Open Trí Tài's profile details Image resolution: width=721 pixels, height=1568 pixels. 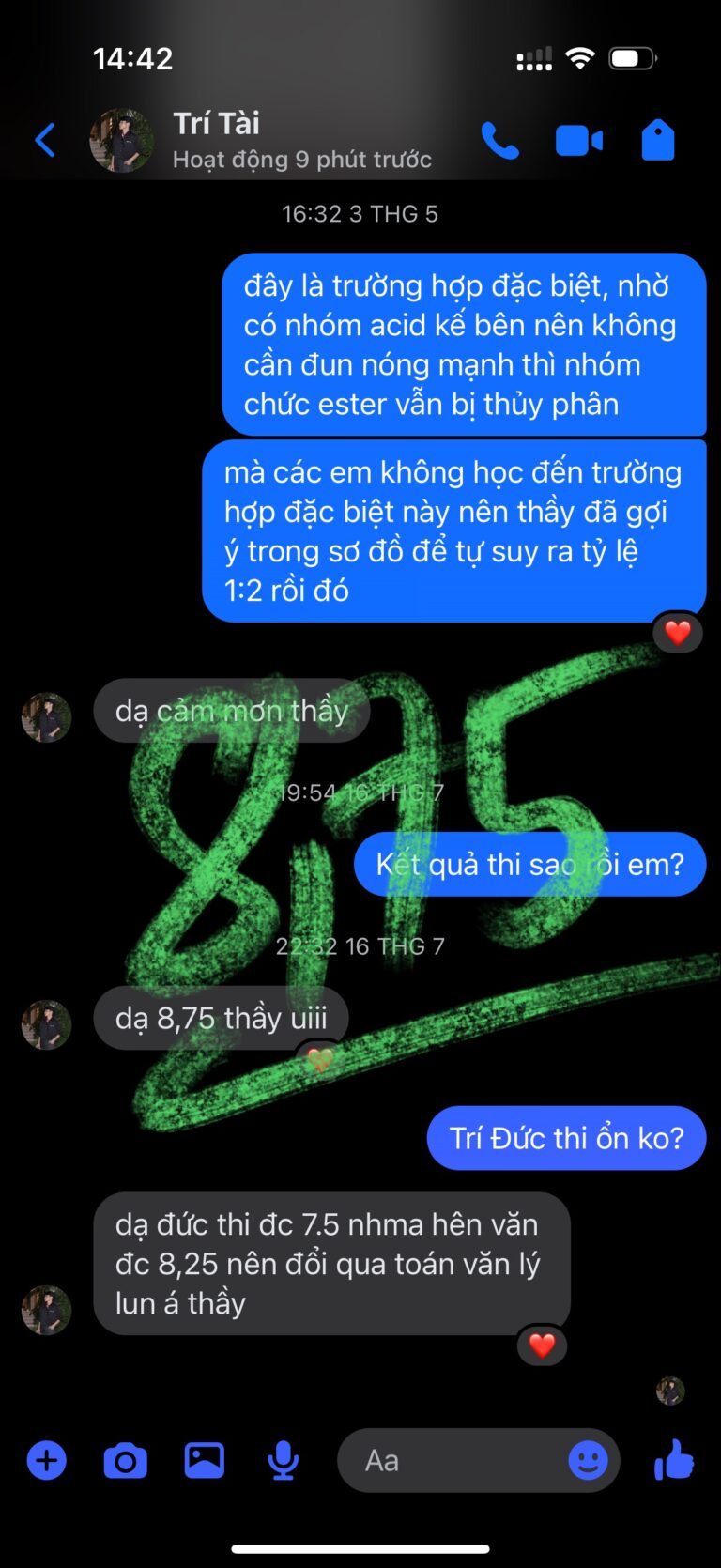(217, 139)
